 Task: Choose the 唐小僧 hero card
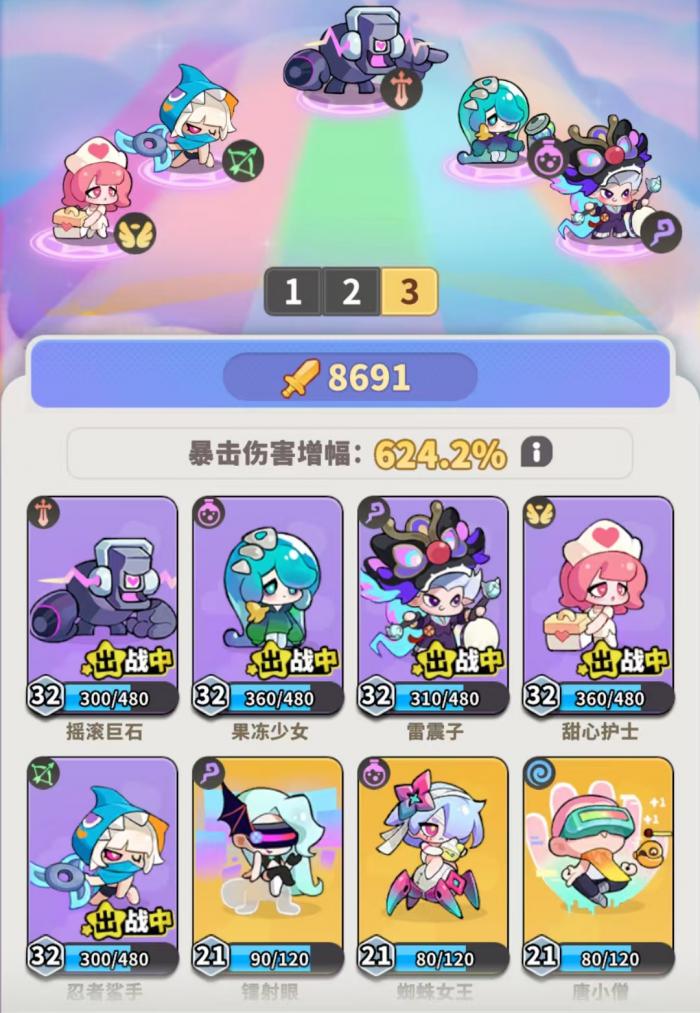pyautogui.click(x=598, y=865)
